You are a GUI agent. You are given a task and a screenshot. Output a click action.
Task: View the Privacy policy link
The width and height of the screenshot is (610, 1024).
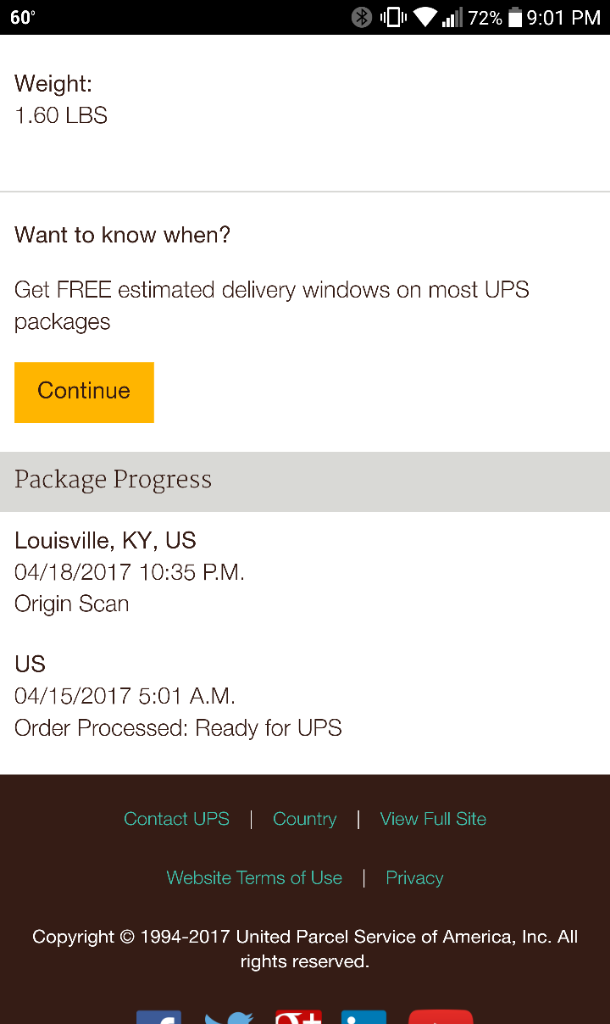pos(414,878)
